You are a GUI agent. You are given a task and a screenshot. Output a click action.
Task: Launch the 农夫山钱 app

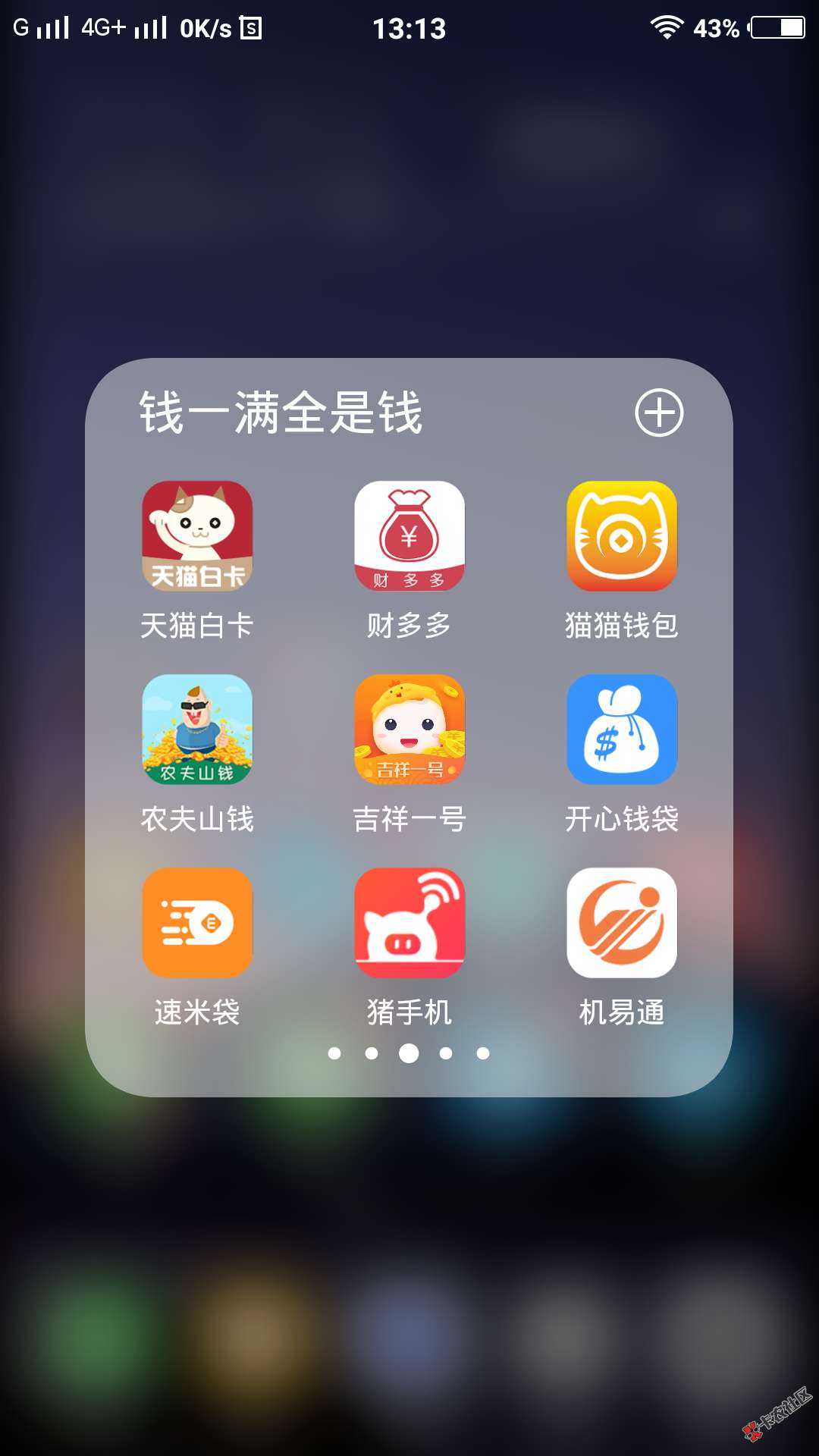197,730
